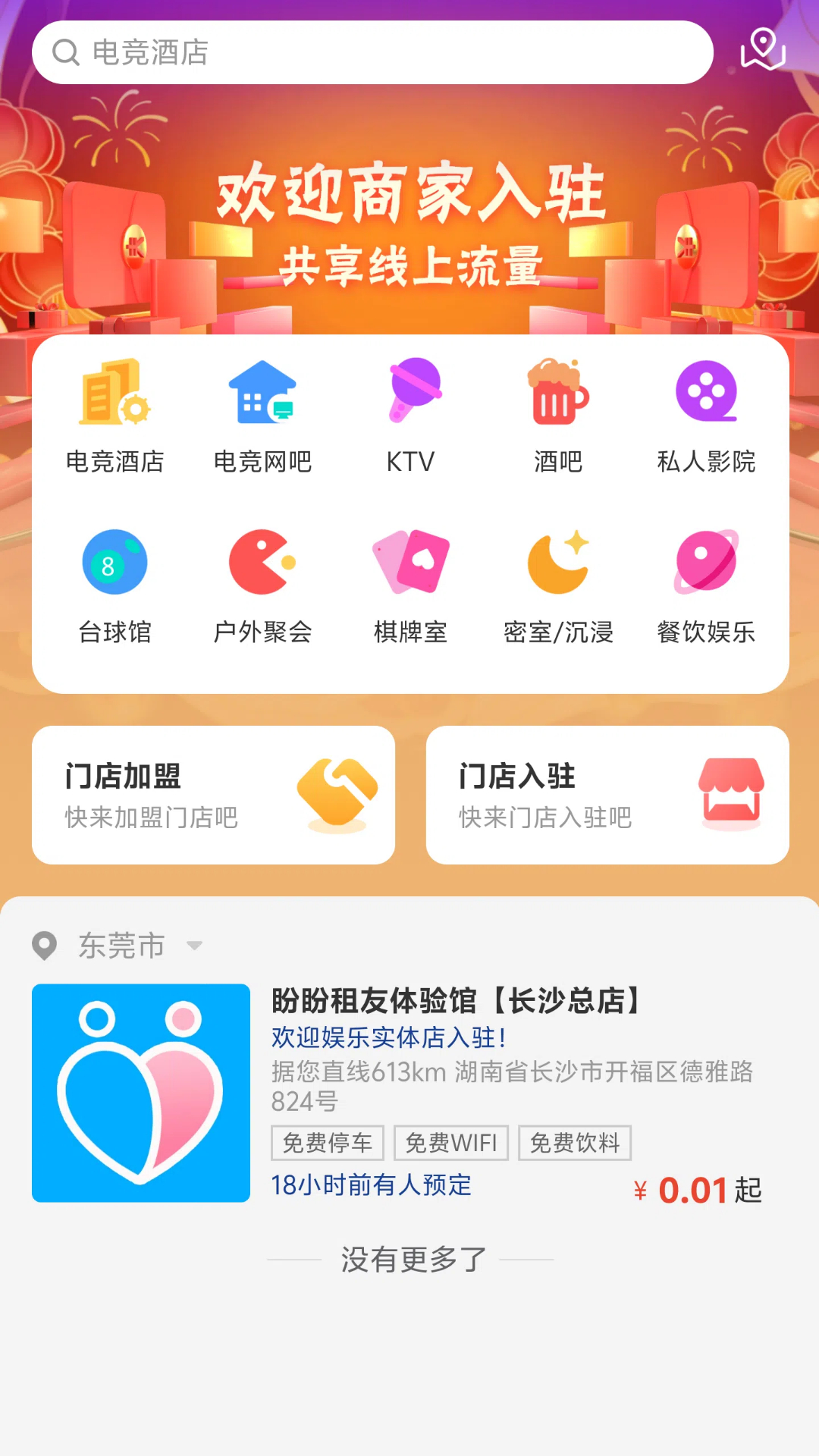Open the 密室/沉浸 moon icon
The height and width of the screenshot is (1456, 819).
point(559,563)
